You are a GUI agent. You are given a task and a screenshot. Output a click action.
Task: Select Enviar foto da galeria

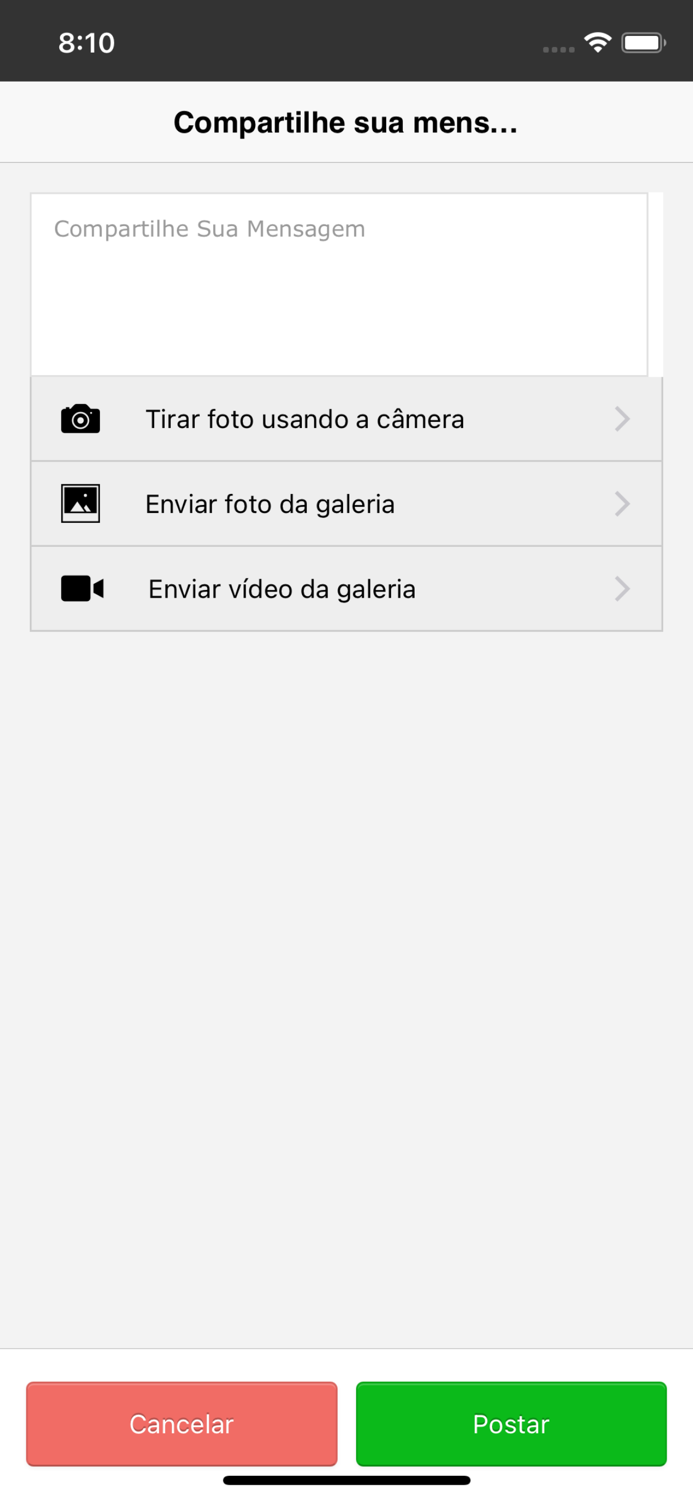(346, 504)
